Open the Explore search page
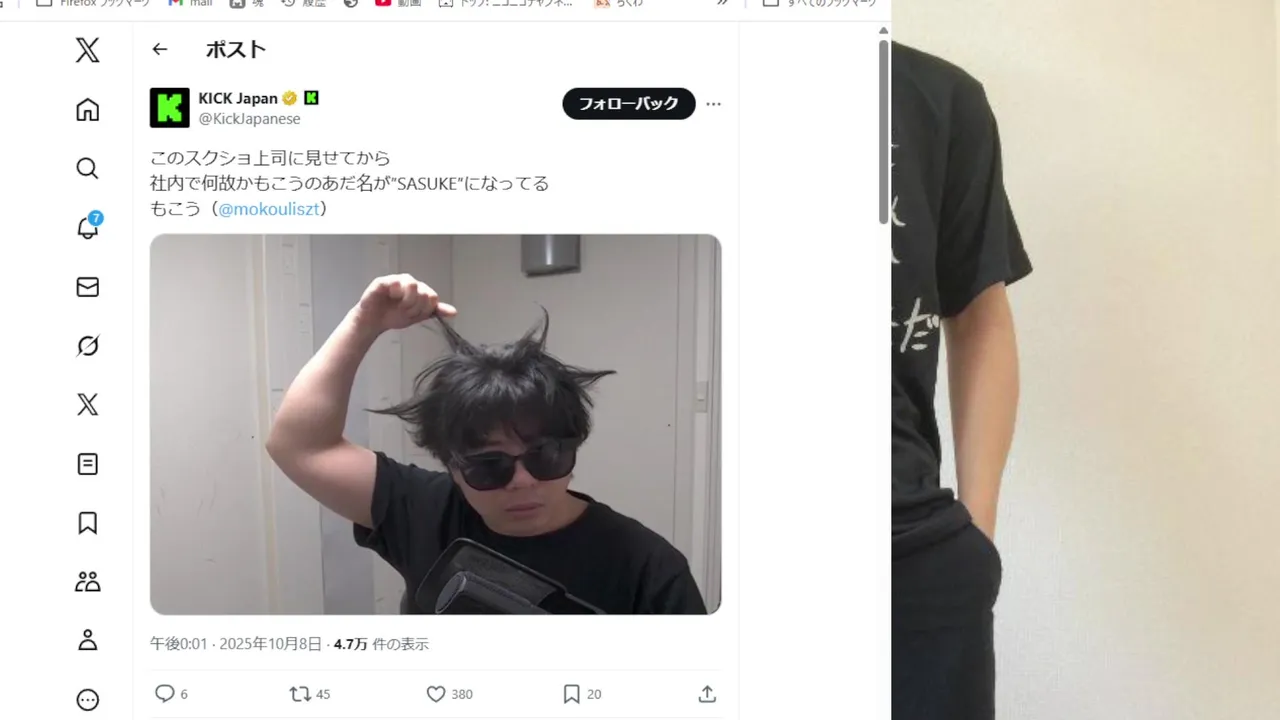The width and height of the screenshot is (1280, 720). click(88, 168)
